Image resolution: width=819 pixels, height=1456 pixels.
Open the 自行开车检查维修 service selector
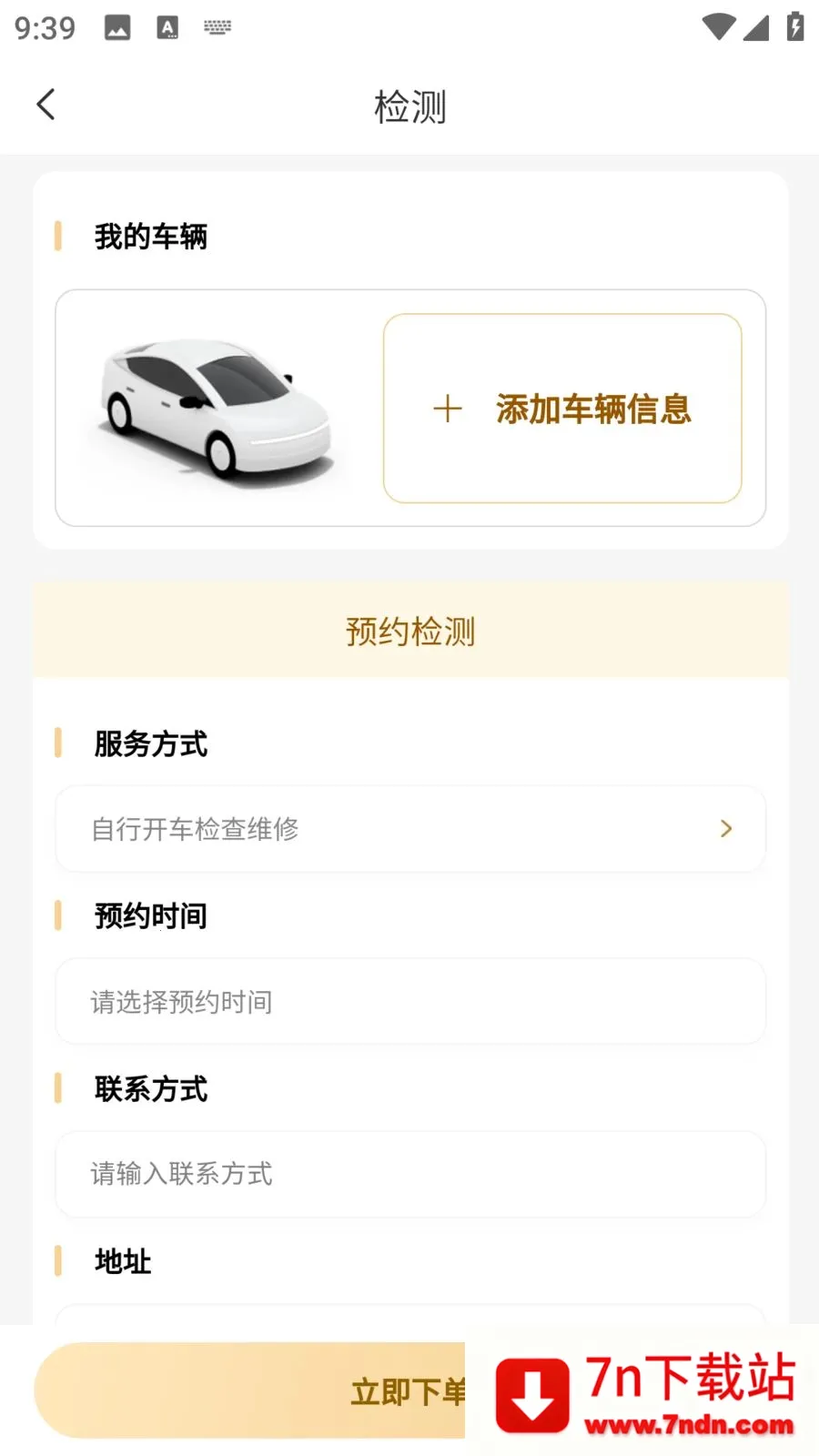[409, 829]
